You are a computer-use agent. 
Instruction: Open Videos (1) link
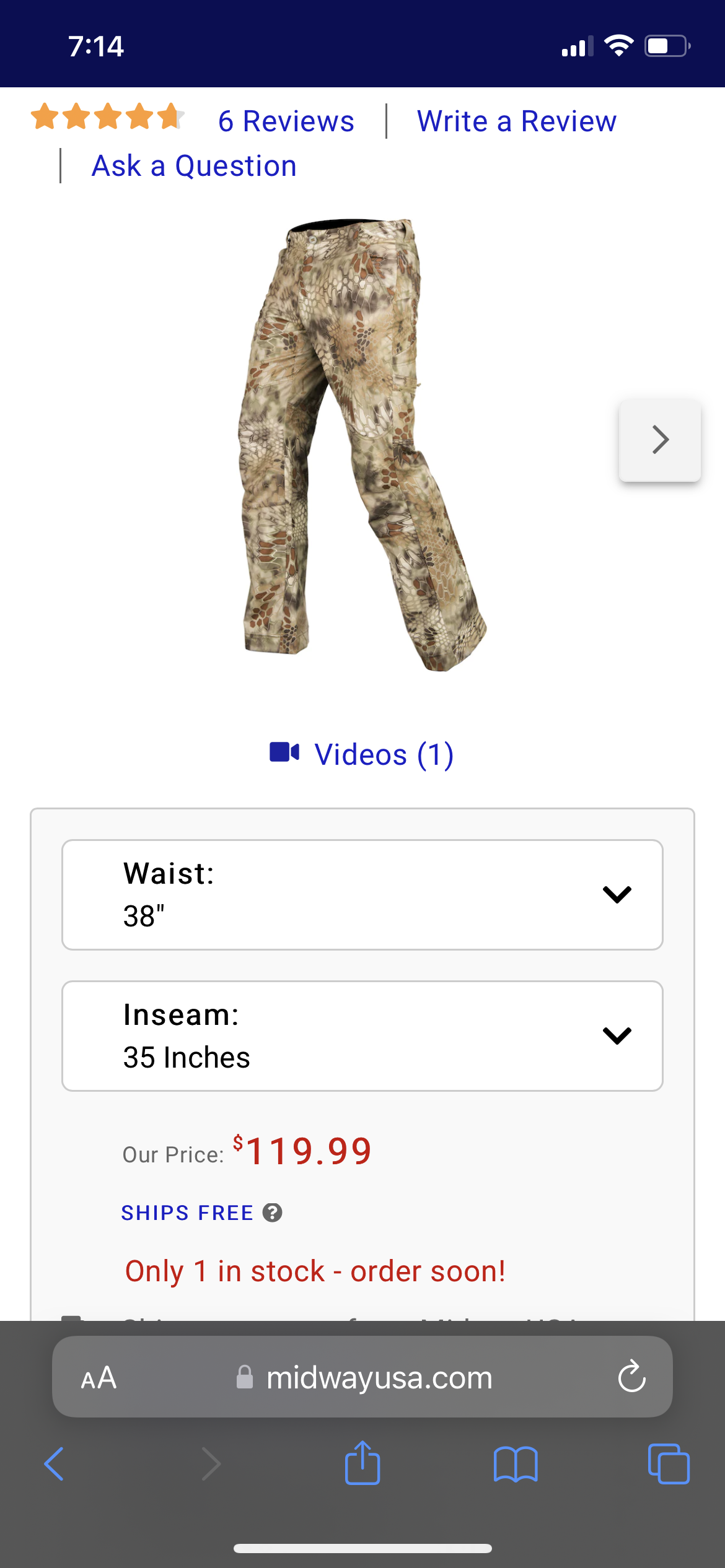pyautogui.click(x=362, y=754)
